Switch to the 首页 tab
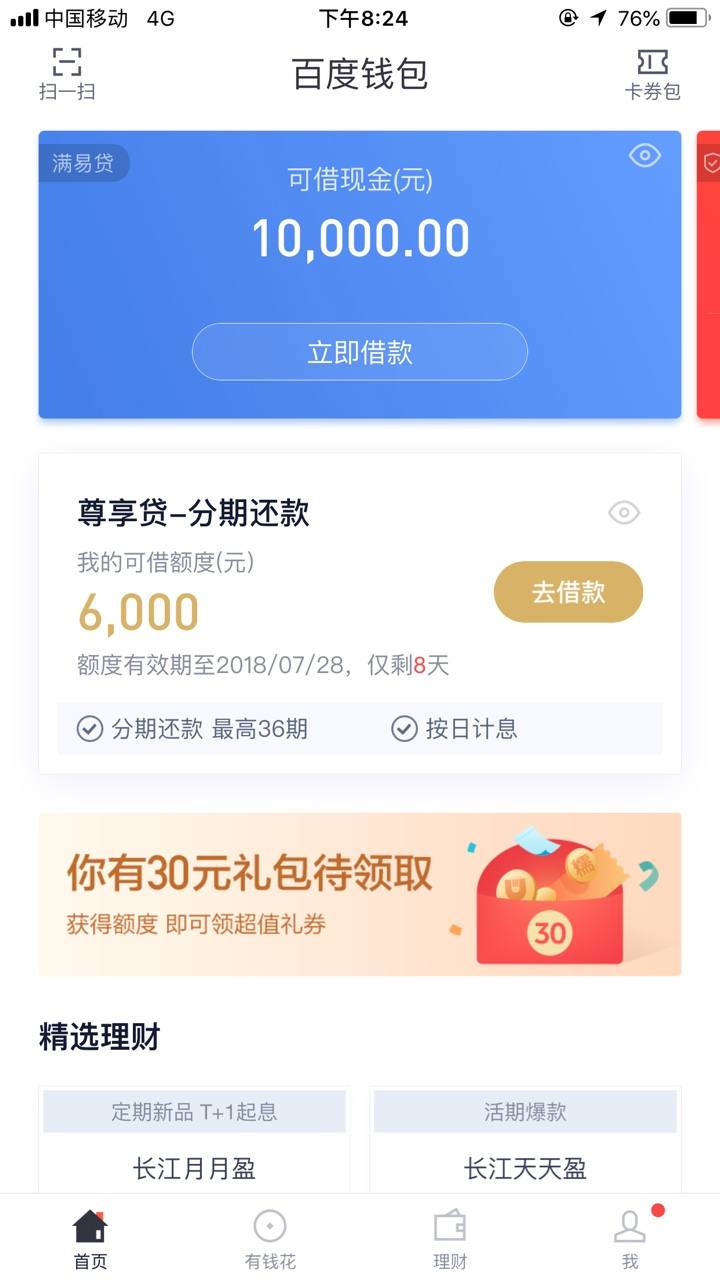This screenshot has width=720, height=1280. [x=90, y=1239]
